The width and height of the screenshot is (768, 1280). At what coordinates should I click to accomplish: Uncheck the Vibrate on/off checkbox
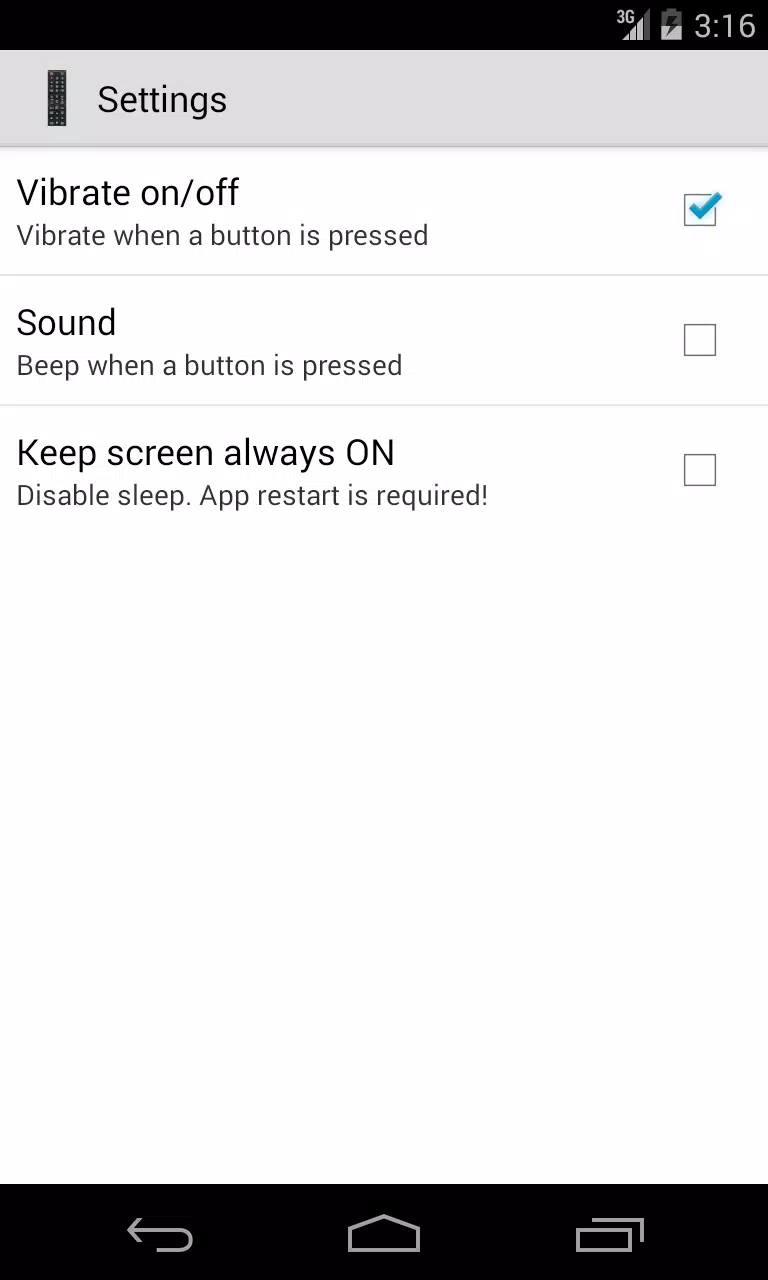click(x=700, y=209)
